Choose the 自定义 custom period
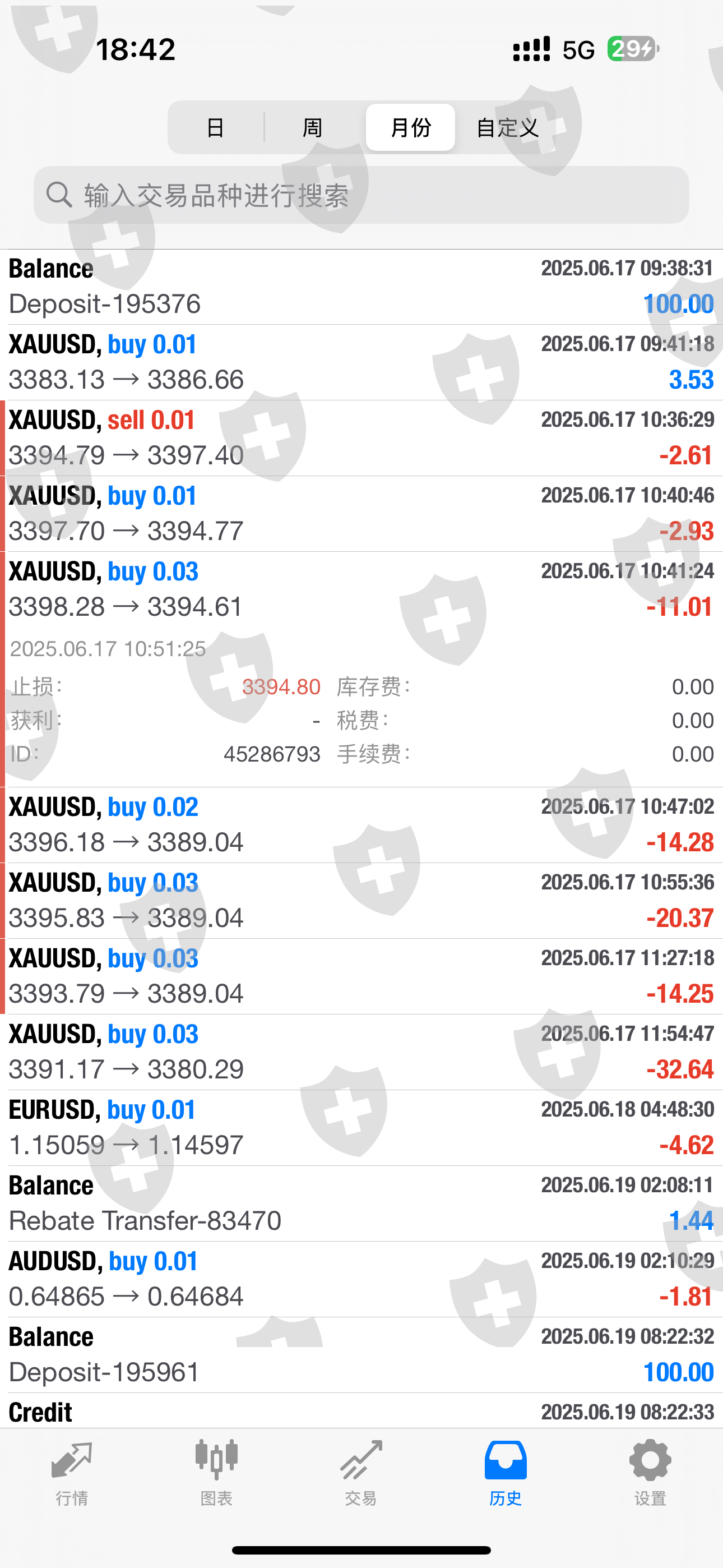Viewport: 723px width, 1568px height. click(508, 128)
